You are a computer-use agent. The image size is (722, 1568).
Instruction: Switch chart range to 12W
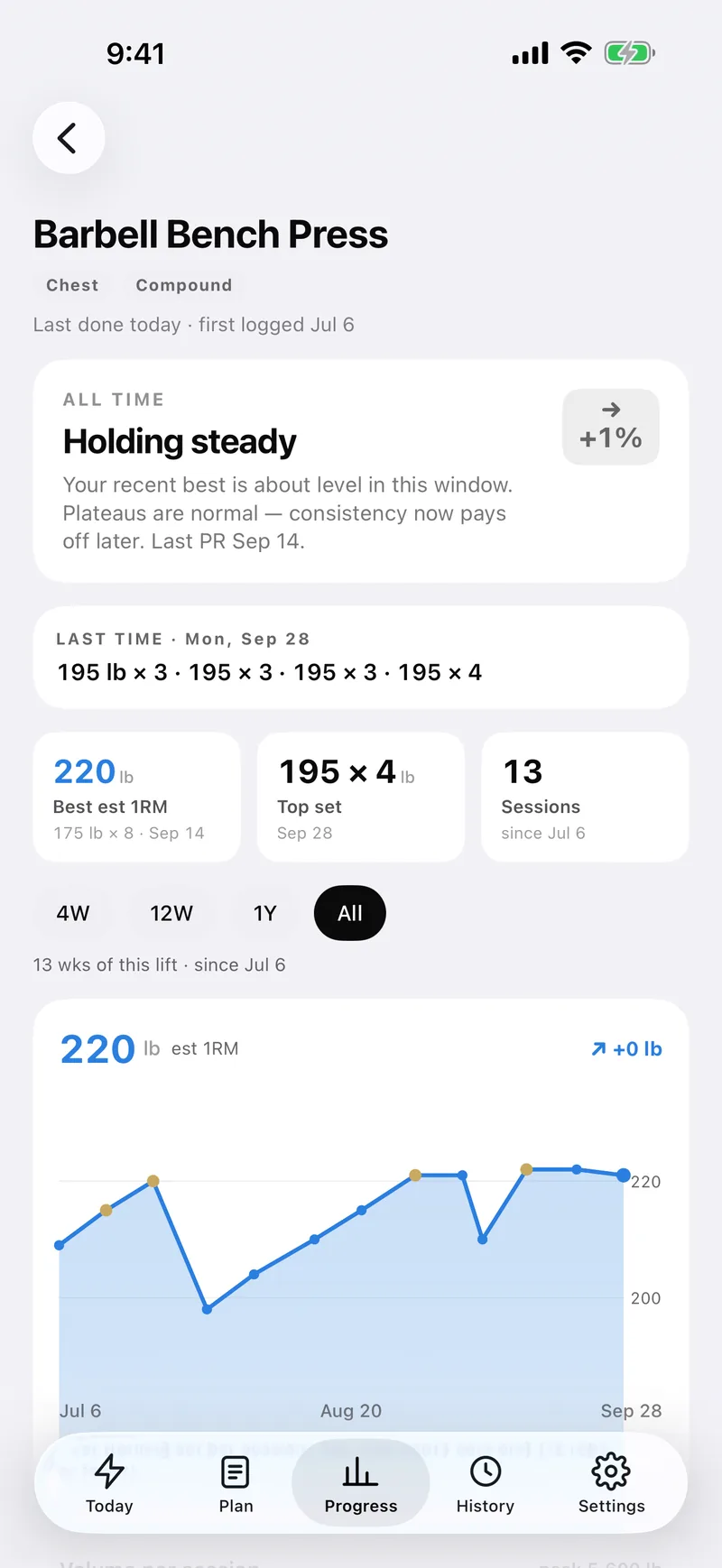tap(171, 913)
